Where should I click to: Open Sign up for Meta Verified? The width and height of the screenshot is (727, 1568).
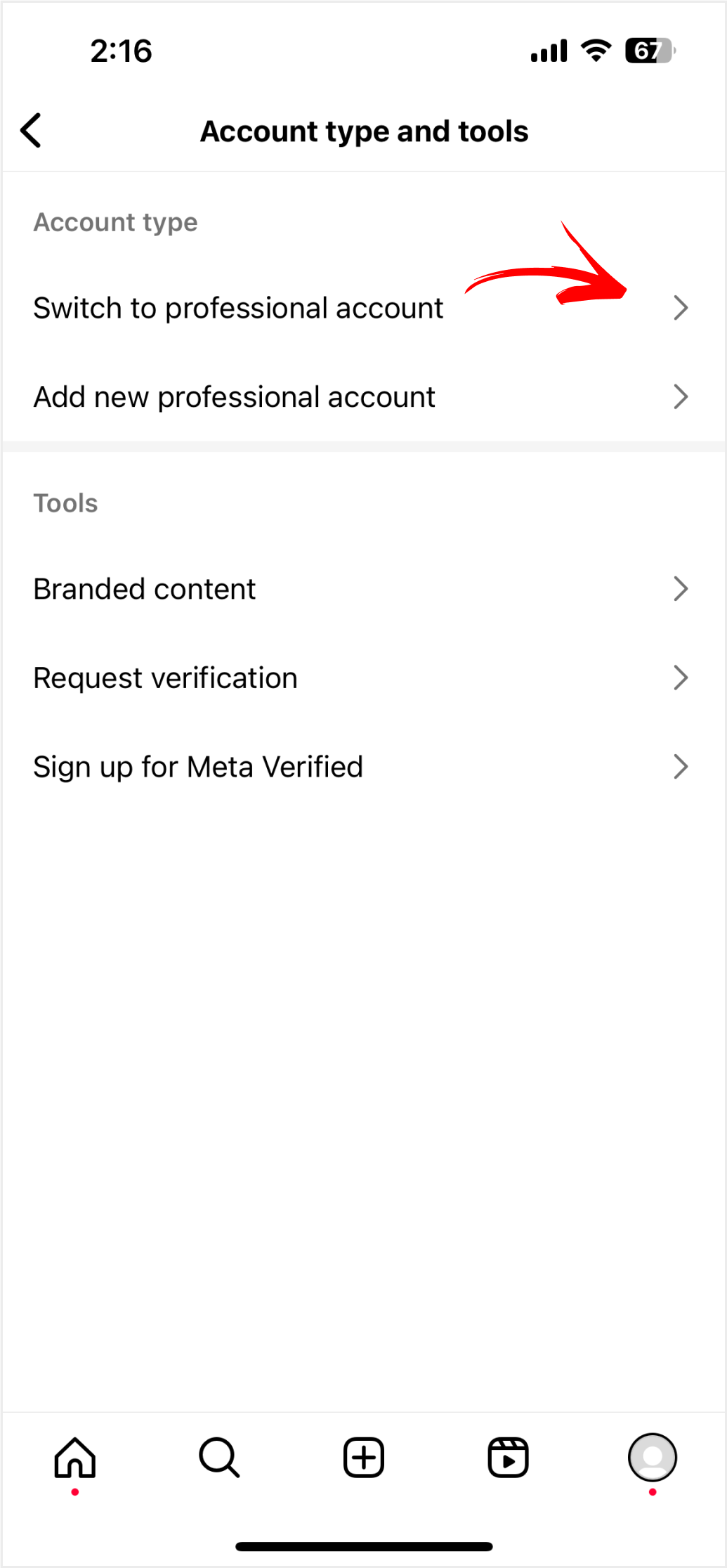click(363, 767)
